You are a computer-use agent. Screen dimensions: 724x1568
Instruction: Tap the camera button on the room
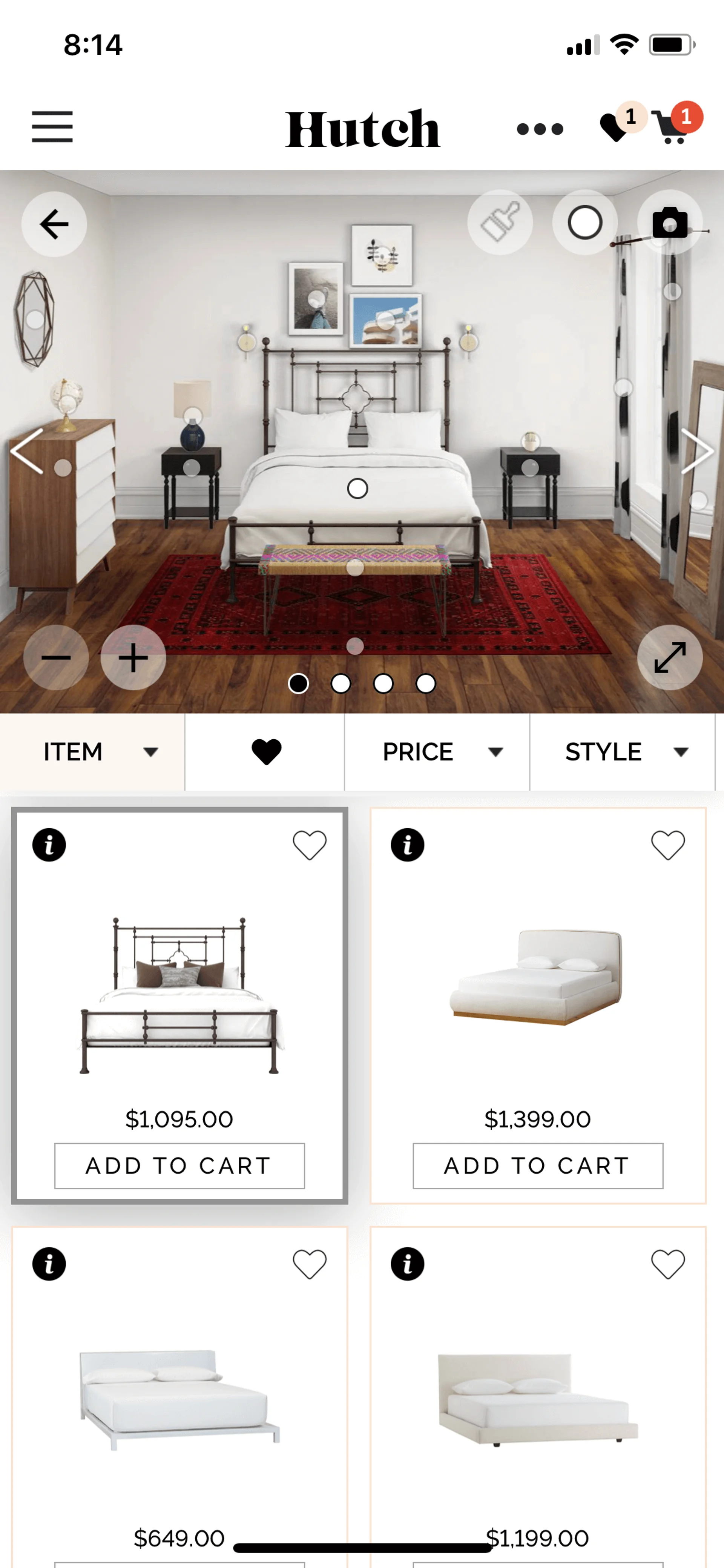click(669, 223)
